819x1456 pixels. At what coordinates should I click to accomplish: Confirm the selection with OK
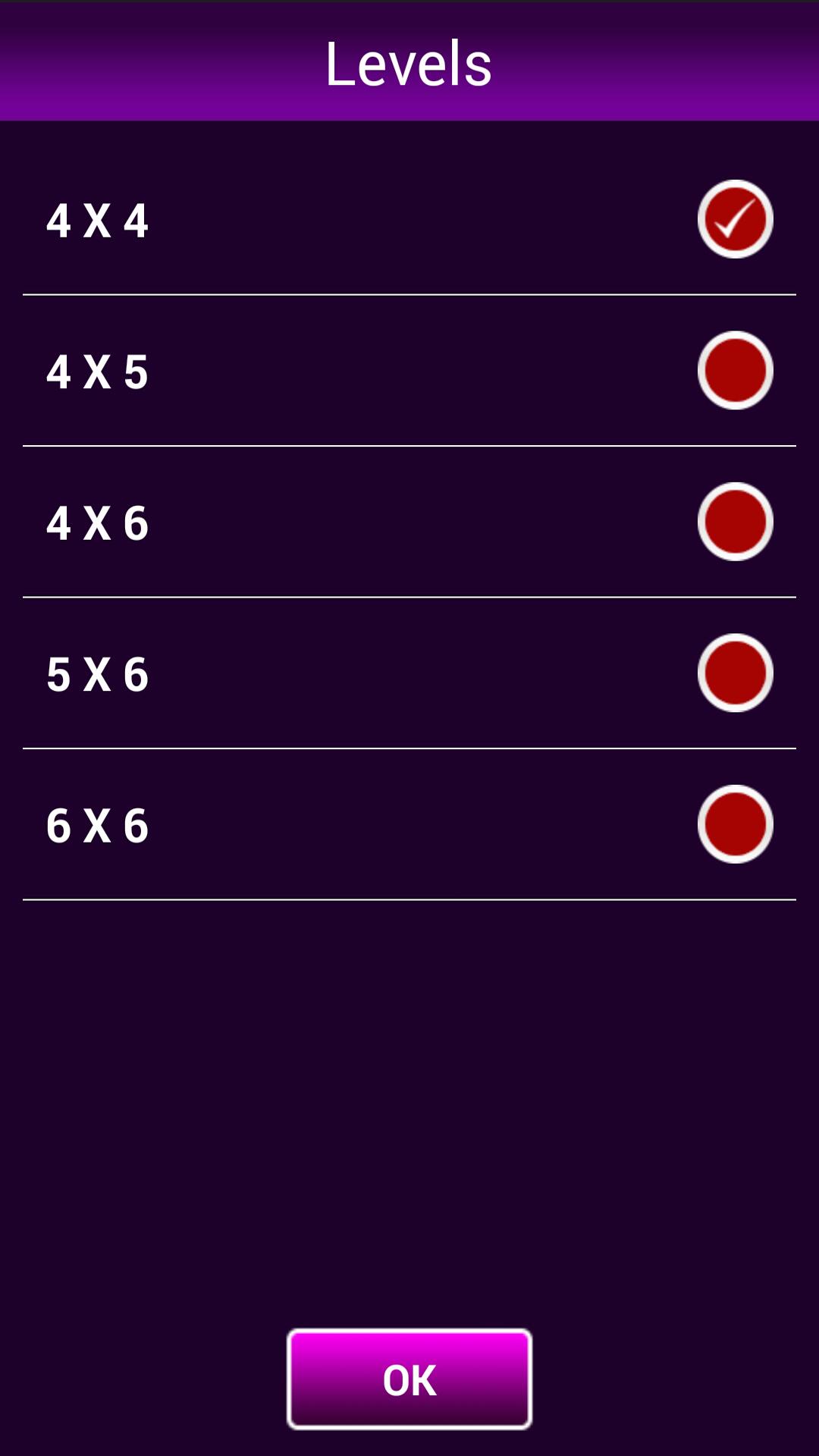409,1379
